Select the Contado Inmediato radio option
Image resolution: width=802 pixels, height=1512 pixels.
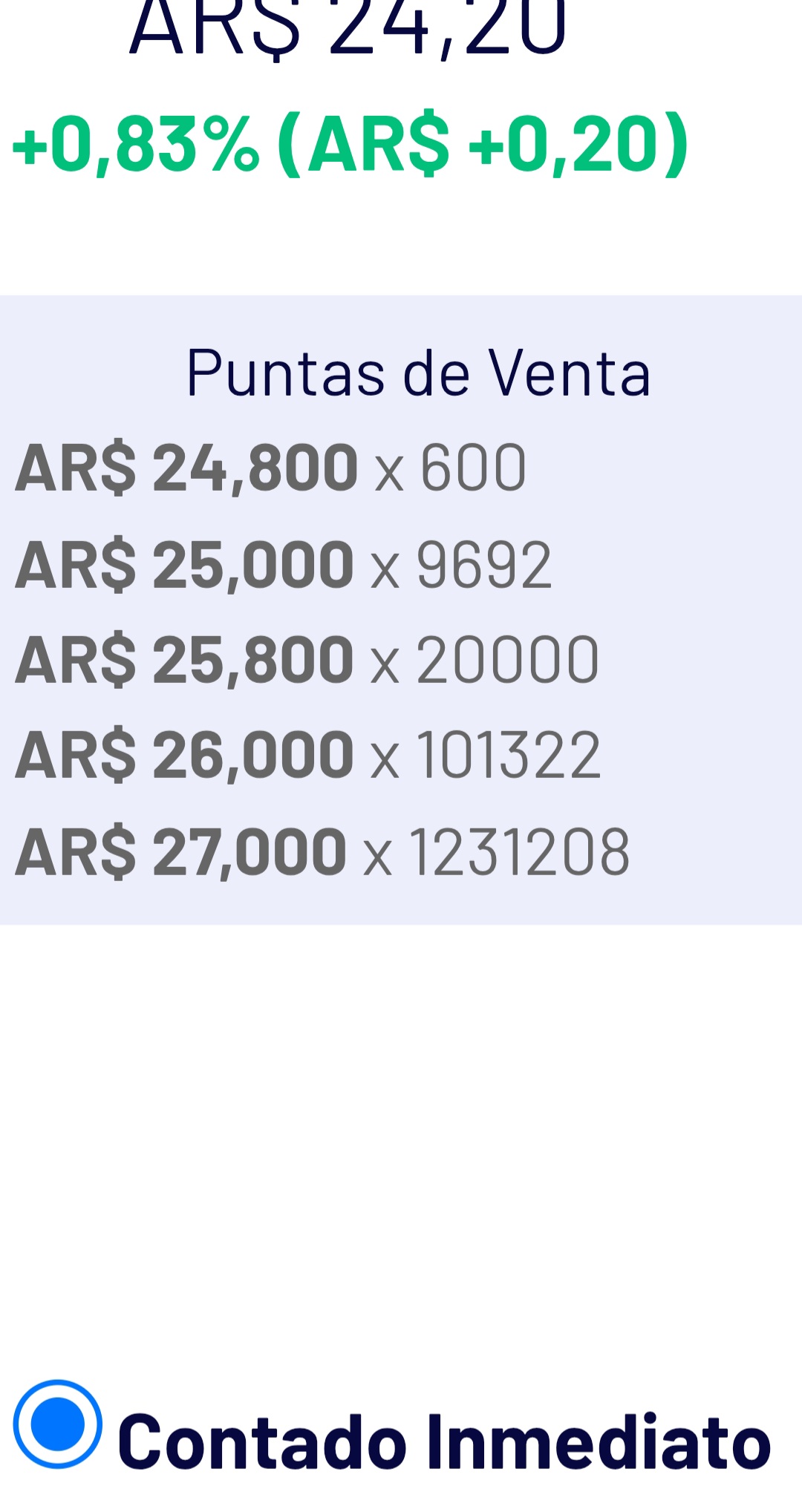tap(58, 1424)
